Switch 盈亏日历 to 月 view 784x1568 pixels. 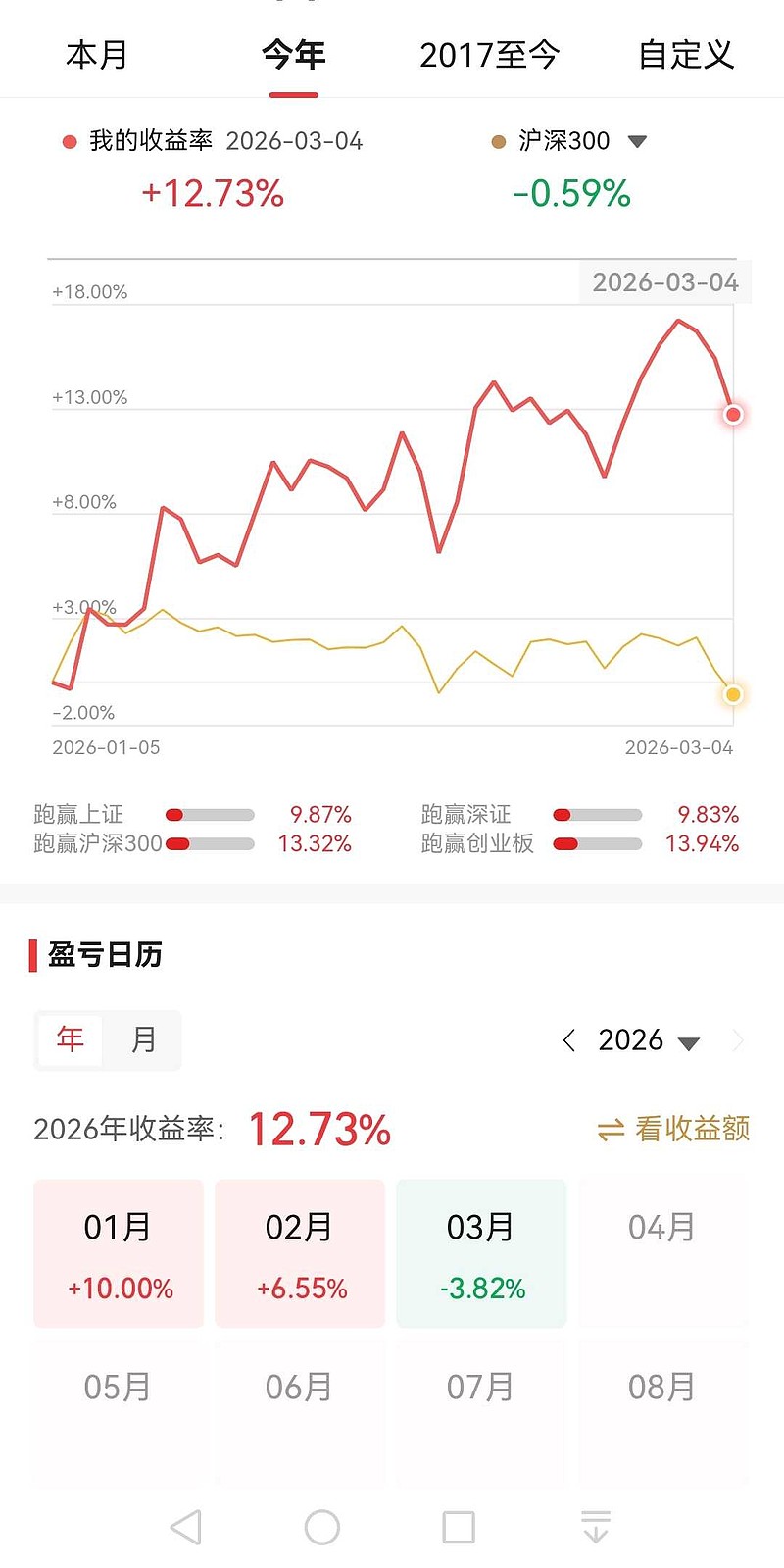coord(143,1038)
